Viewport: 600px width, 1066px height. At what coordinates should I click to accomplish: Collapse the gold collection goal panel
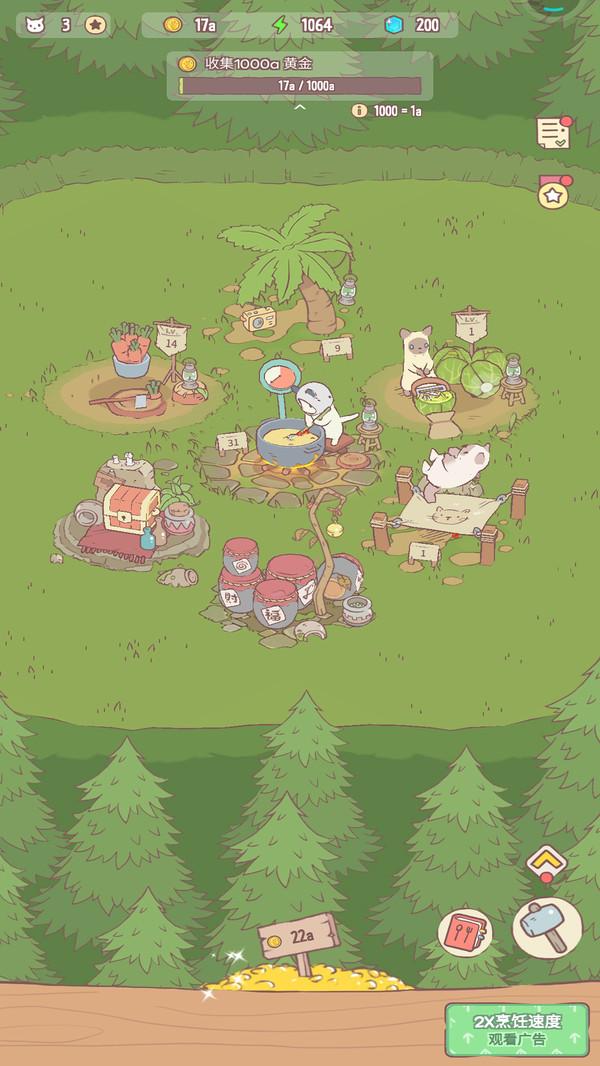[x=299, y=106]
